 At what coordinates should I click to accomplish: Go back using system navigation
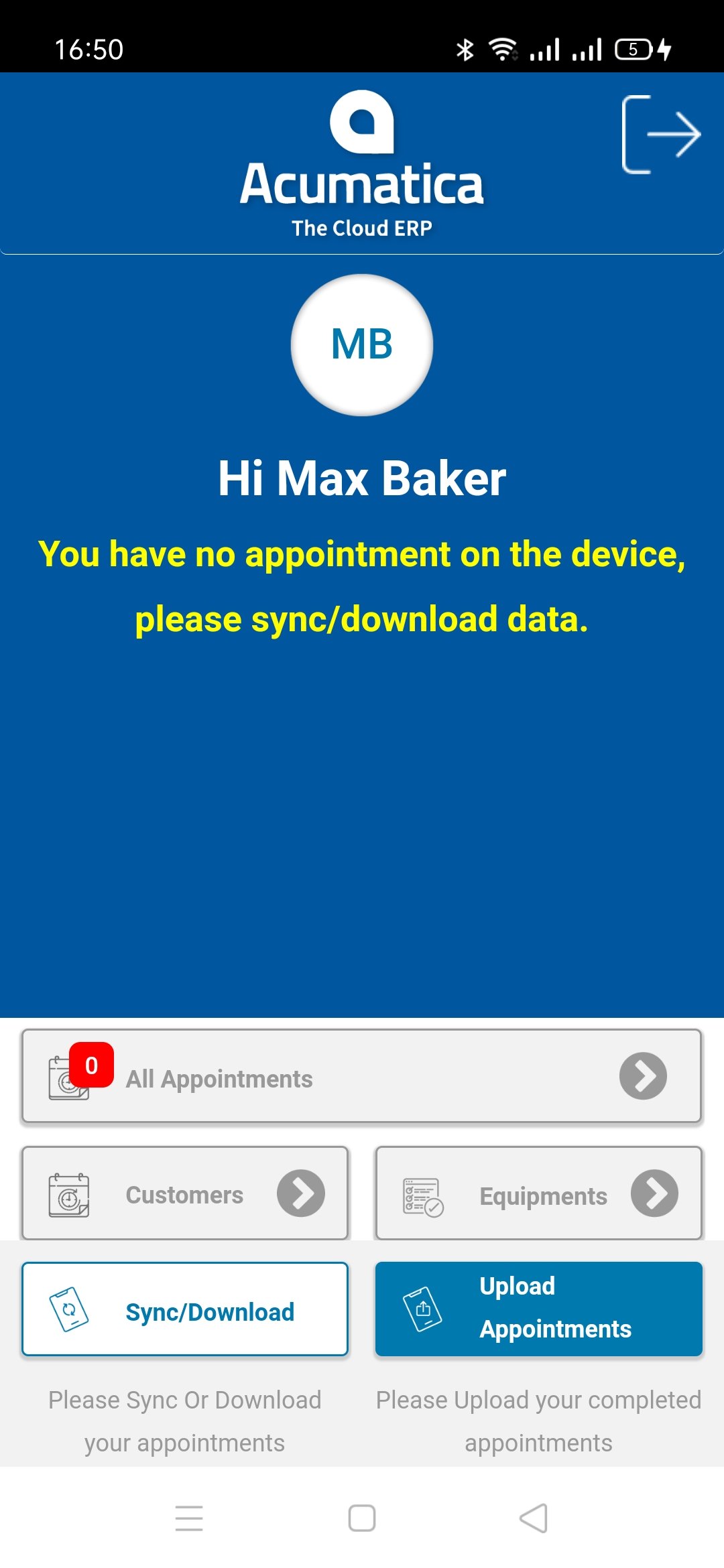pos(534,1518)
